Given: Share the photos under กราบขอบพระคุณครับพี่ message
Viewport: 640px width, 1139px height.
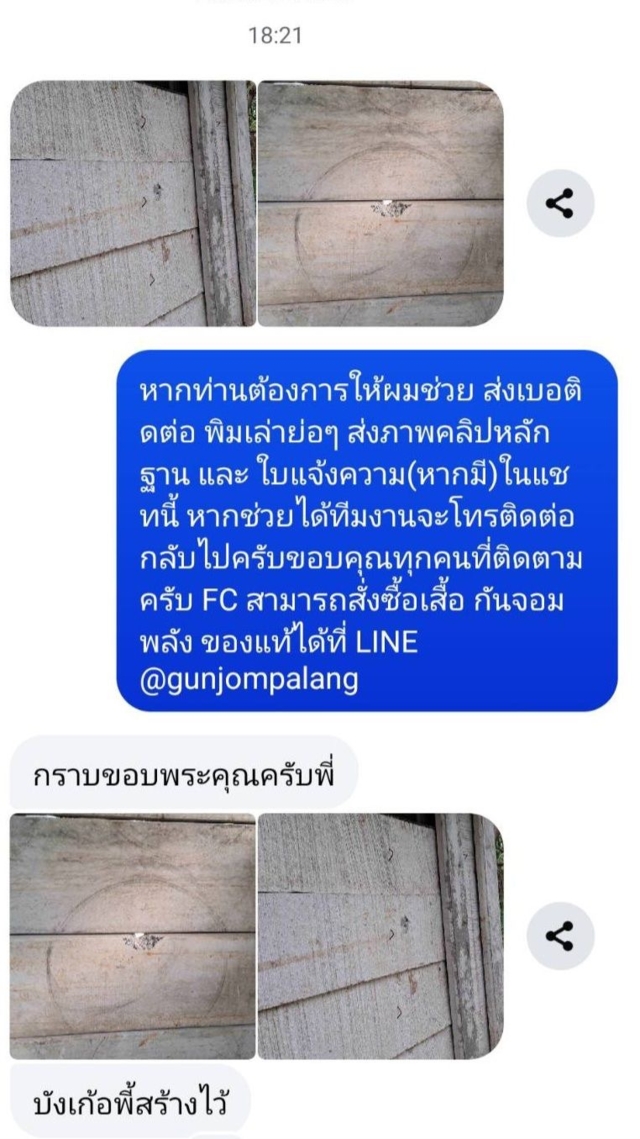Looking at the screenshot, I should [x=560, y=937].
